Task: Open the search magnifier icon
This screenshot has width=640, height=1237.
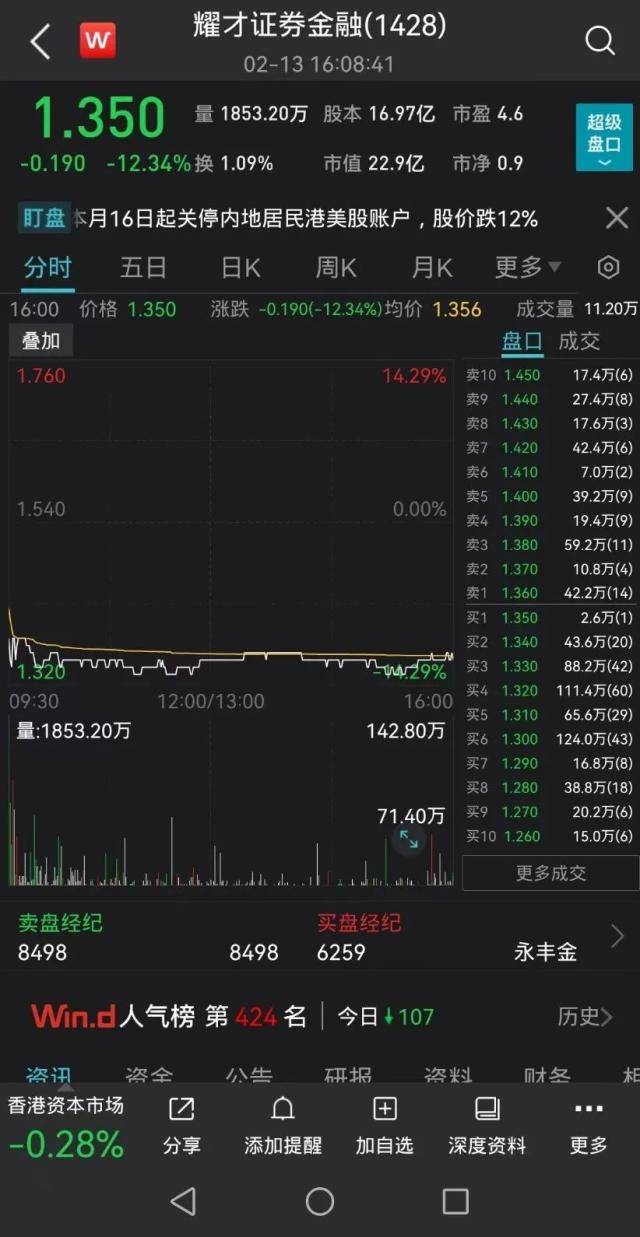Action: [599, 41]
